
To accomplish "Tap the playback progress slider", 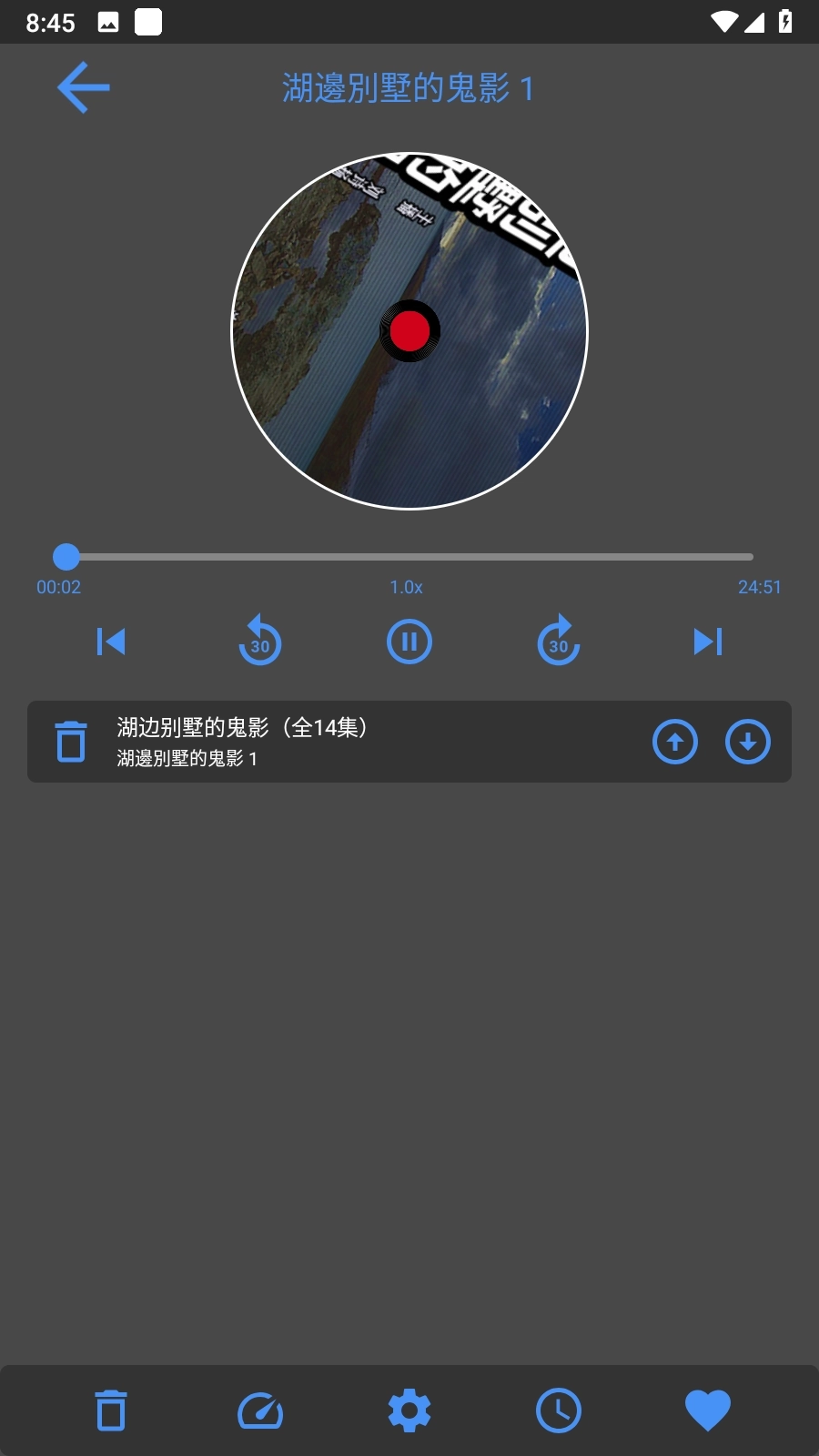I will point(409,556).
